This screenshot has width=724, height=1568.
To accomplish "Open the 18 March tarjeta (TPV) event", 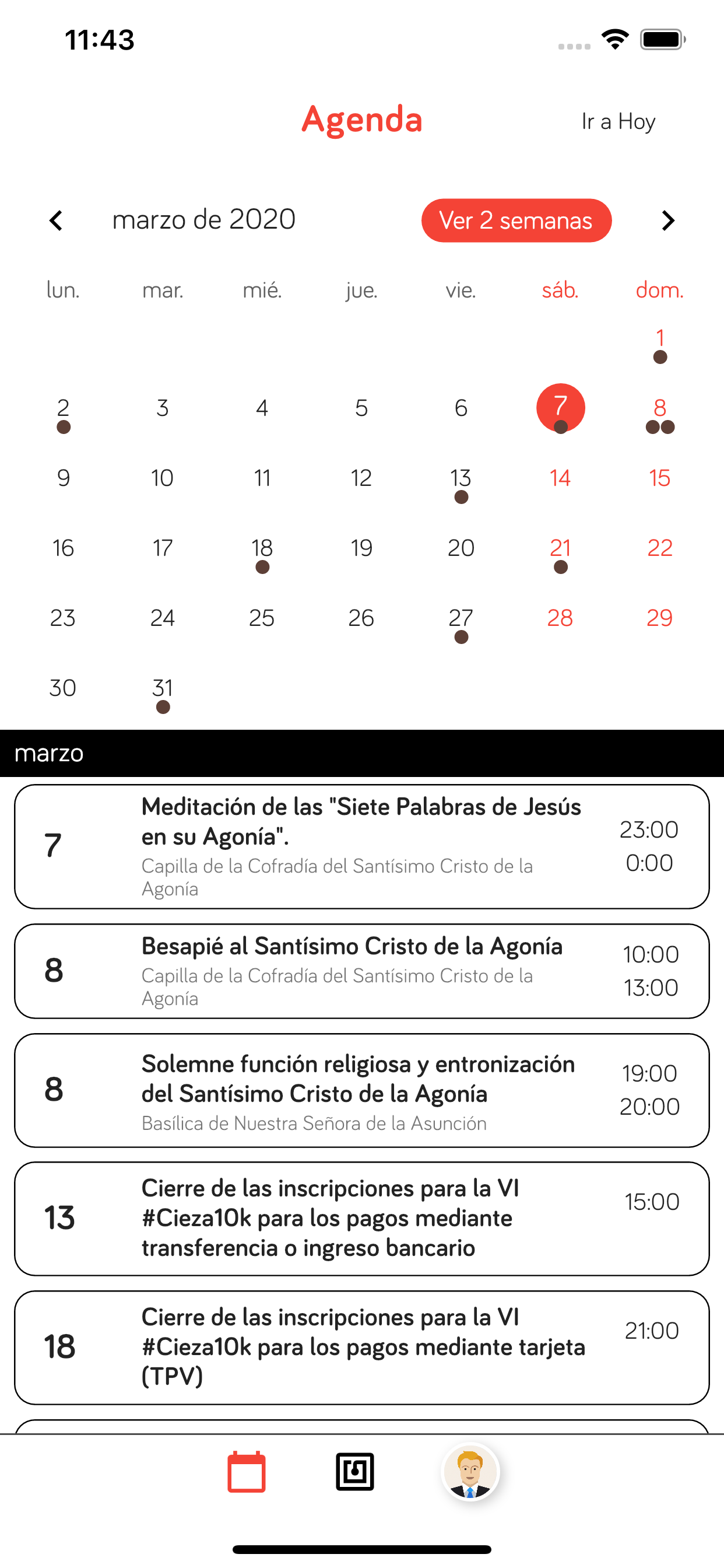I will (x=362, y=1347).
